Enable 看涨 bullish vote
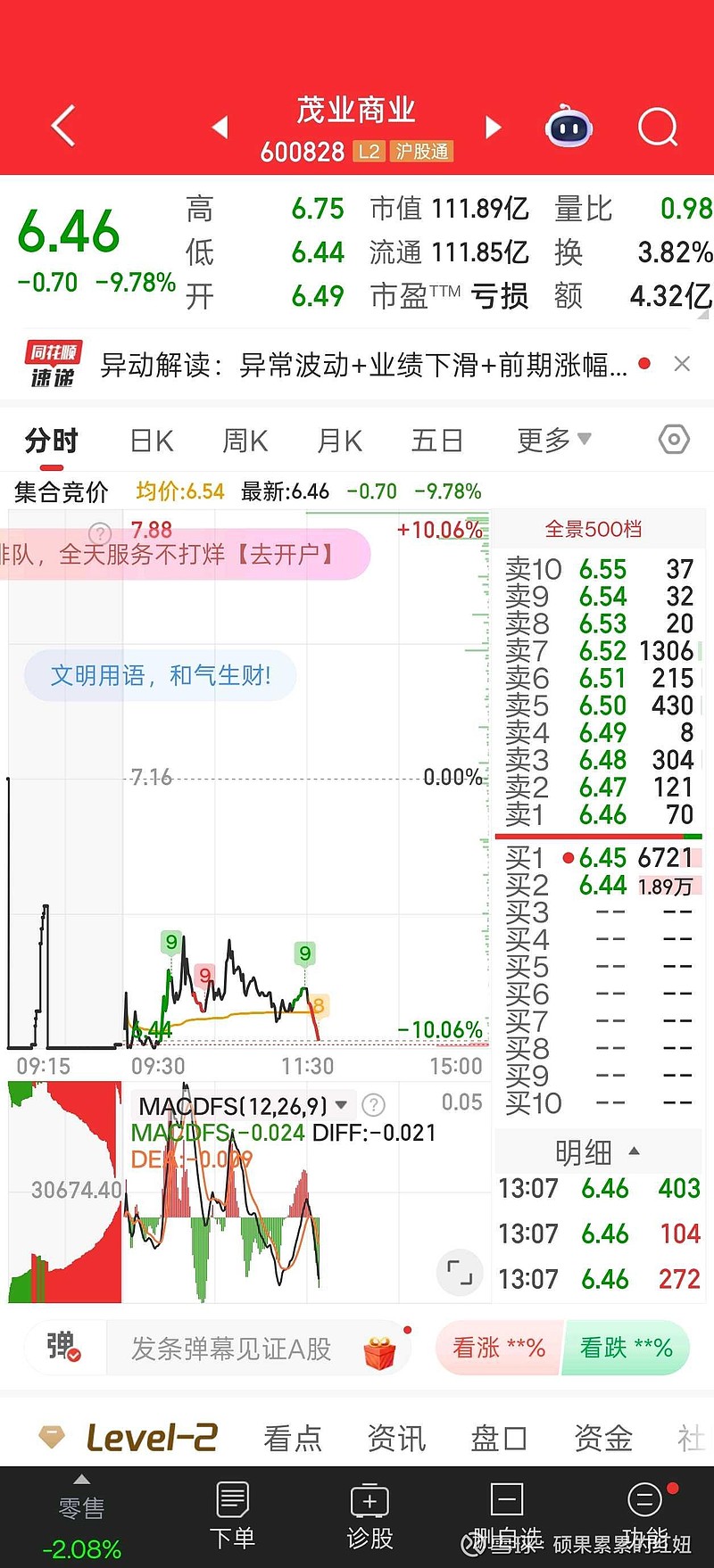The image size is (714, 1568). (498, 1348)
